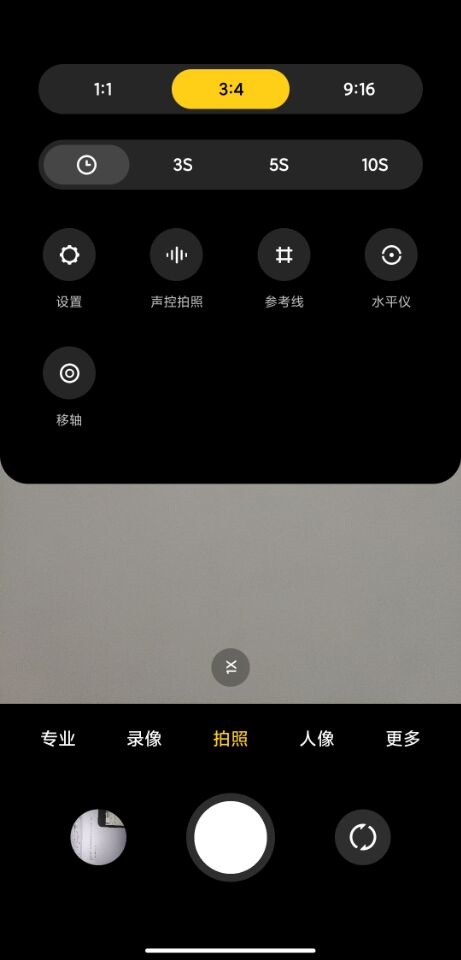This screenshot has width=461, height=960.
Task: Switch to 人像 portrait mode
Action: point(317,738)
